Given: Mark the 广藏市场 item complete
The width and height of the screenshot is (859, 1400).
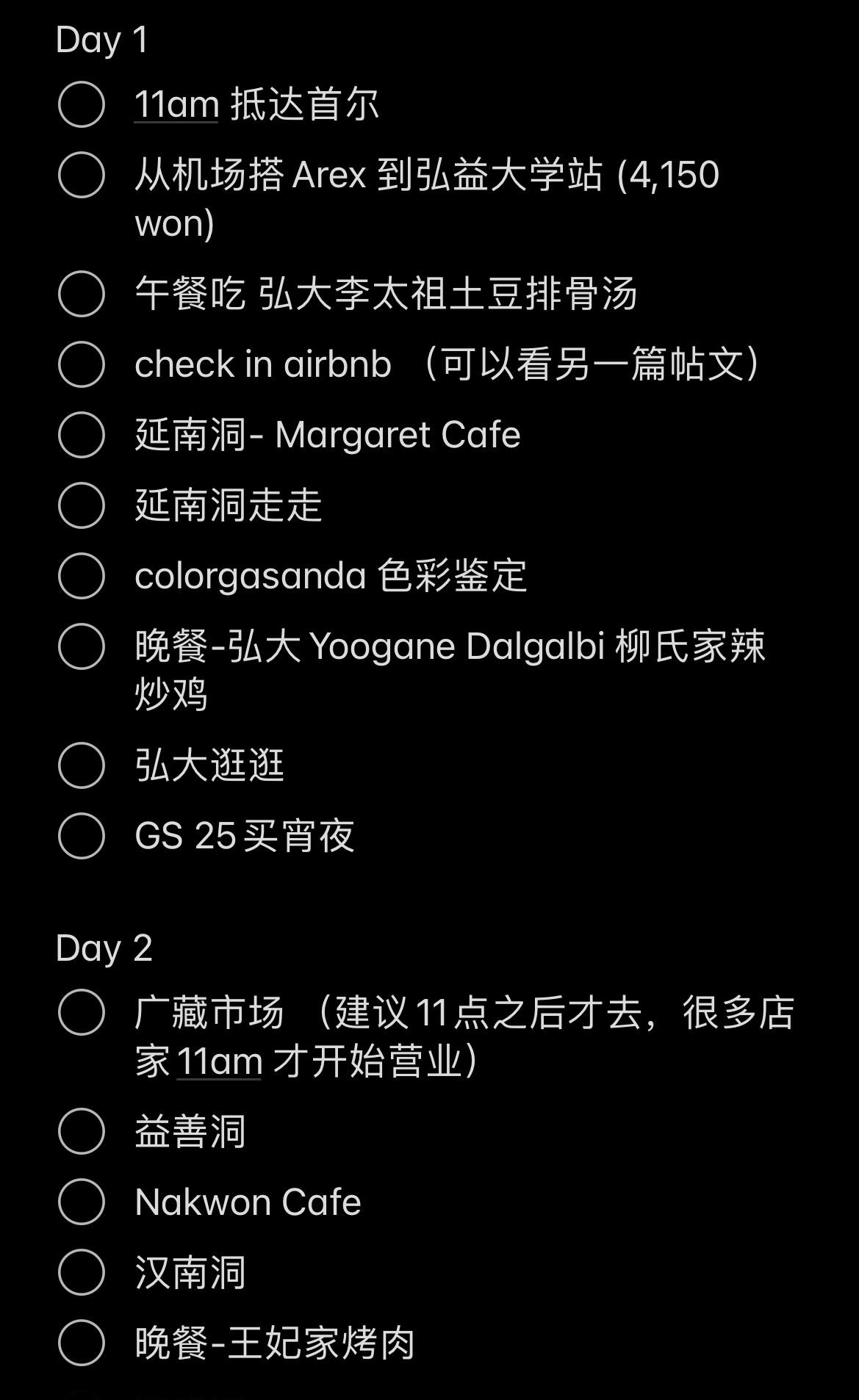Looking at the screenshot, I should tap(81, 1012).
